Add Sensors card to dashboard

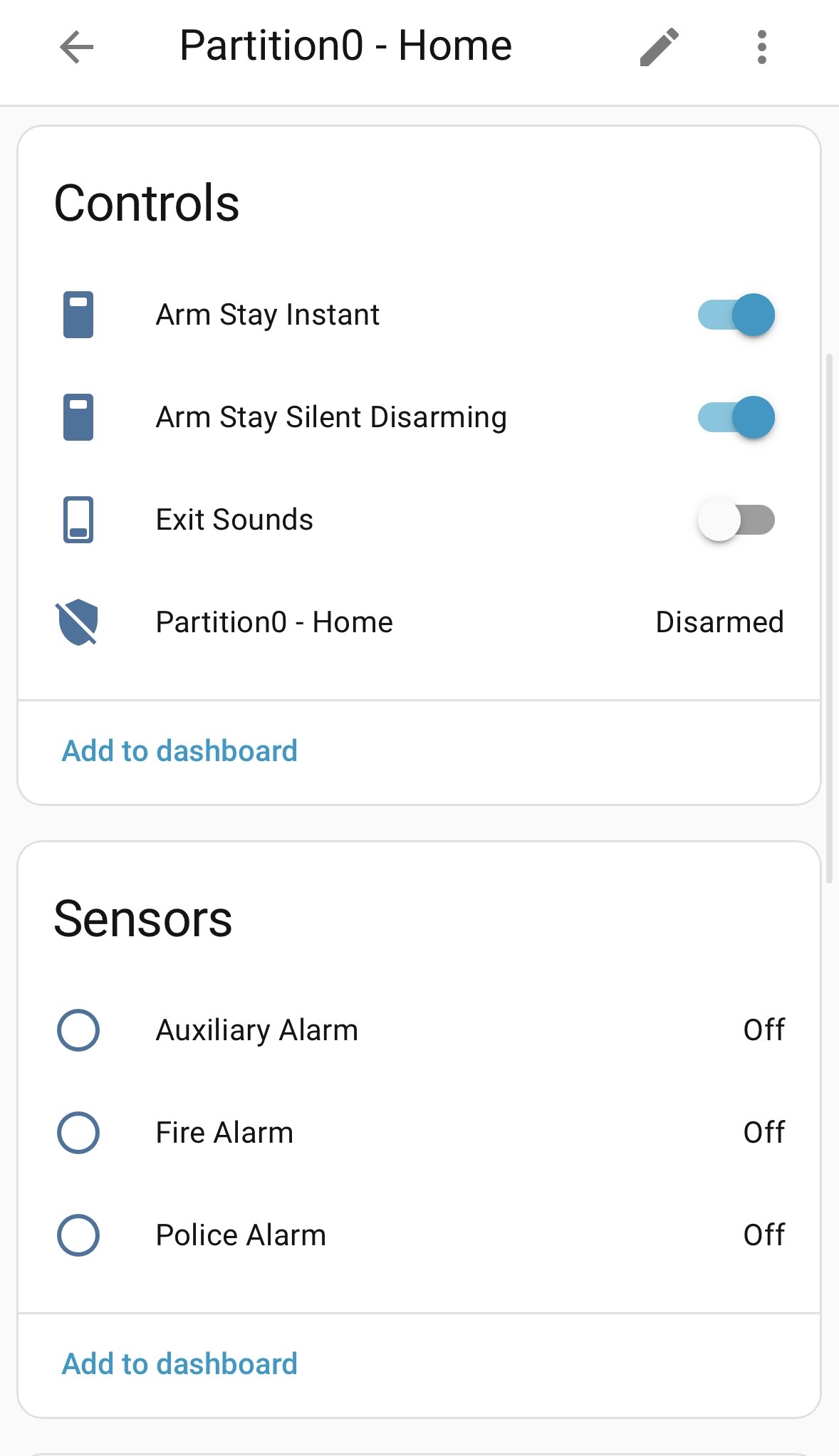tap(179, 1364)
